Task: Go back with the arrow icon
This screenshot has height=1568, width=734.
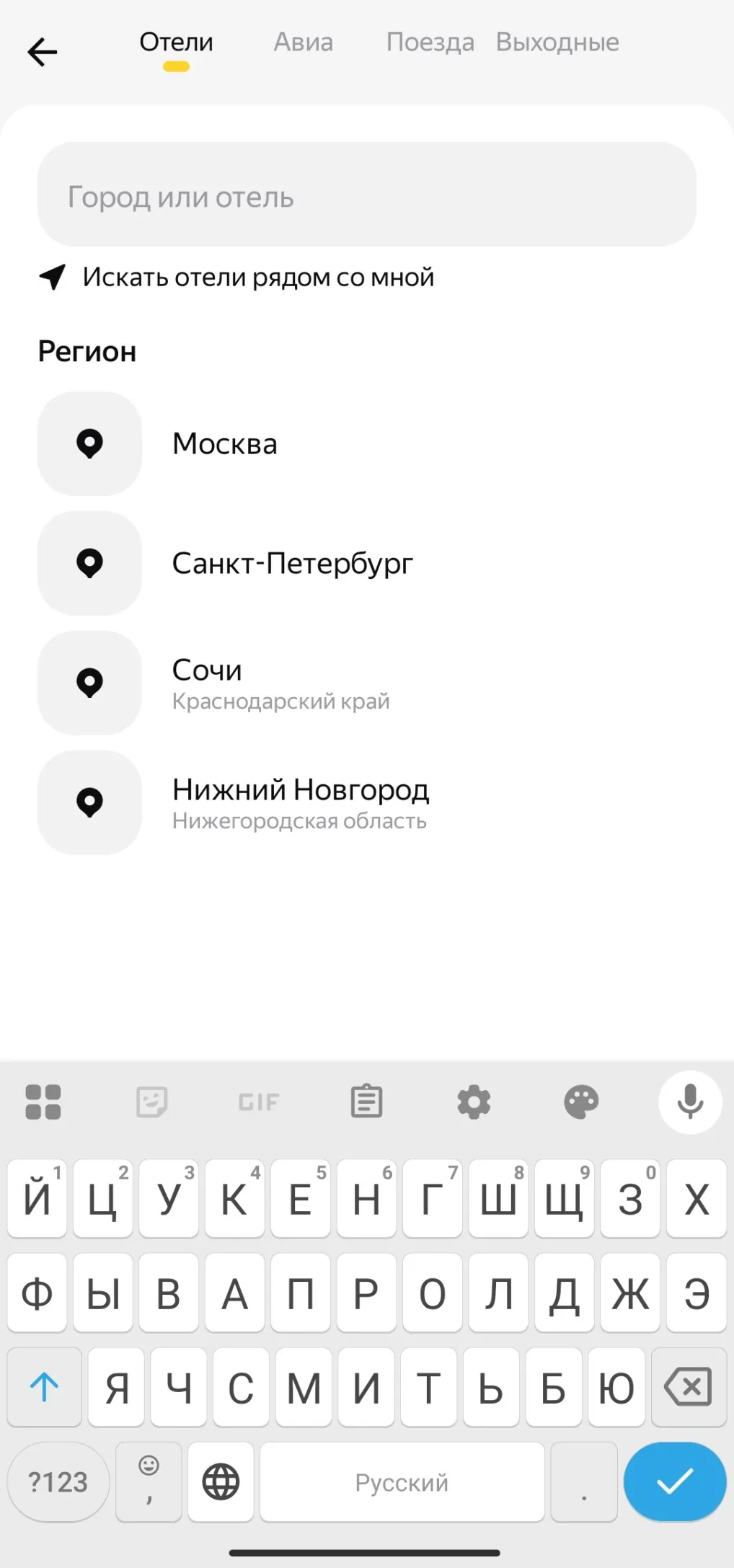Action: point(42,53)
